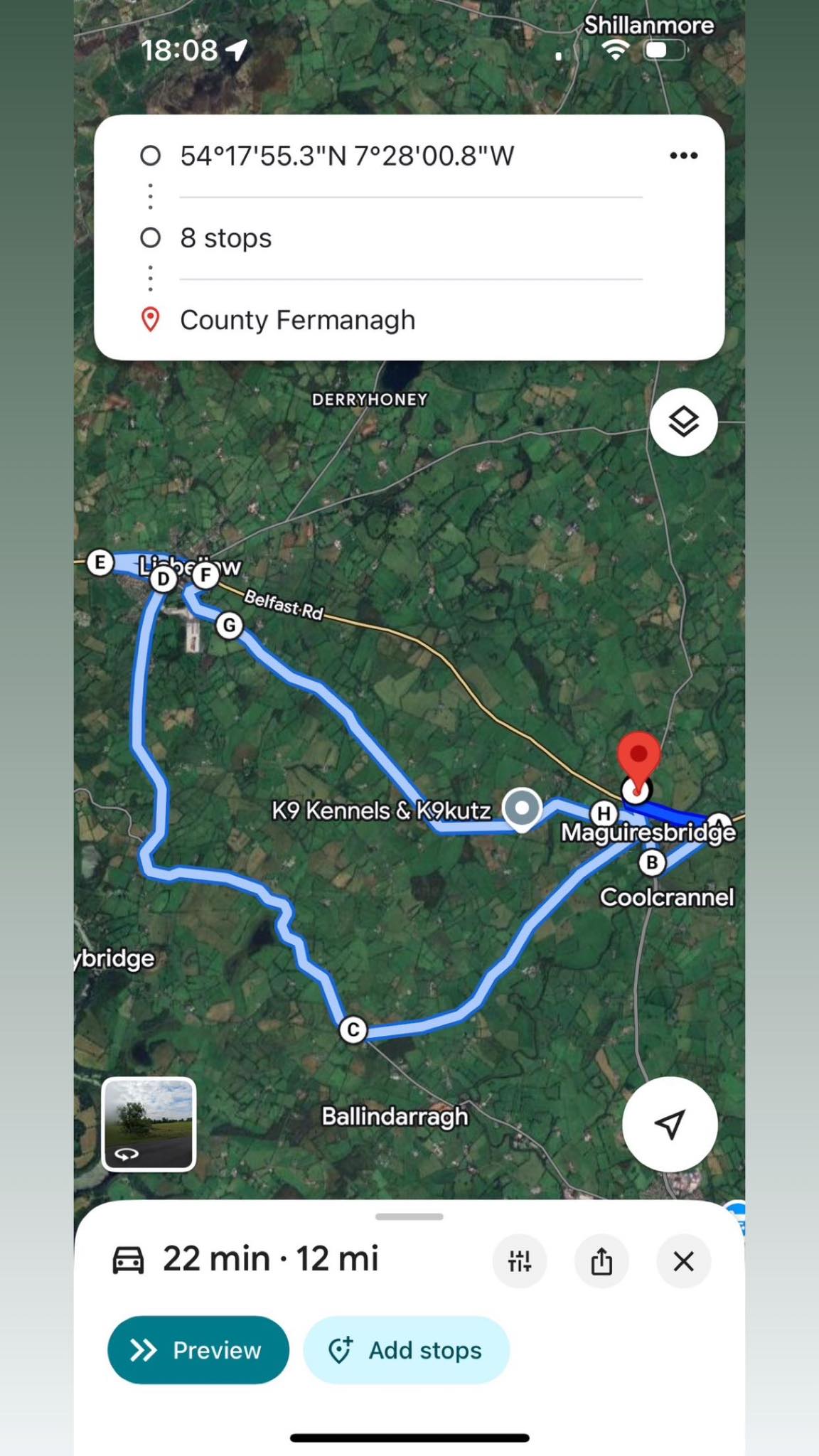
Task: Expand the route details sheet handle
Action: click(409, 1216)
